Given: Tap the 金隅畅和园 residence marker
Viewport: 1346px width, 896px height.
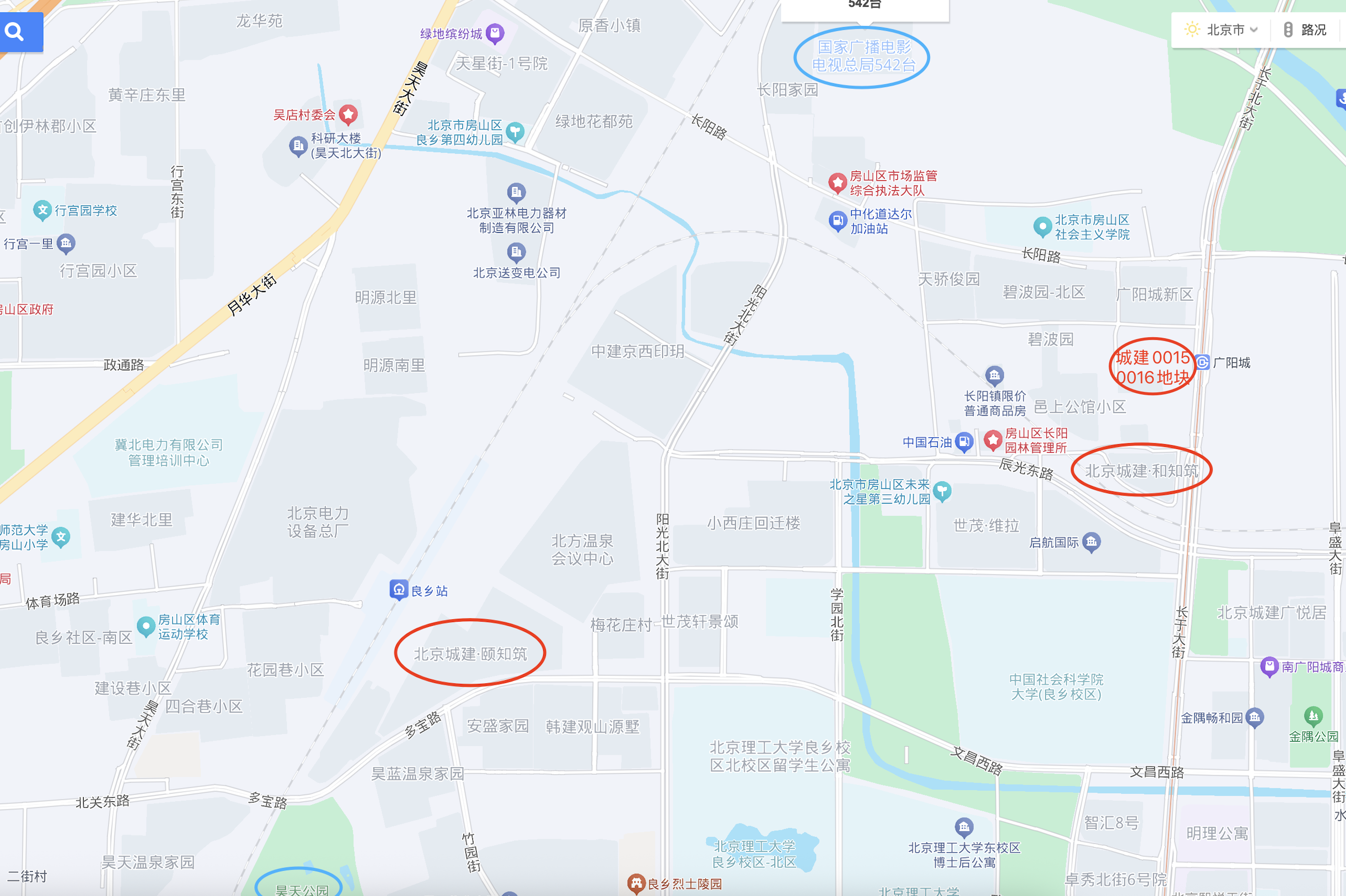Looking at the screenshot, I should pyautogui.click(x=1255, y=717).
